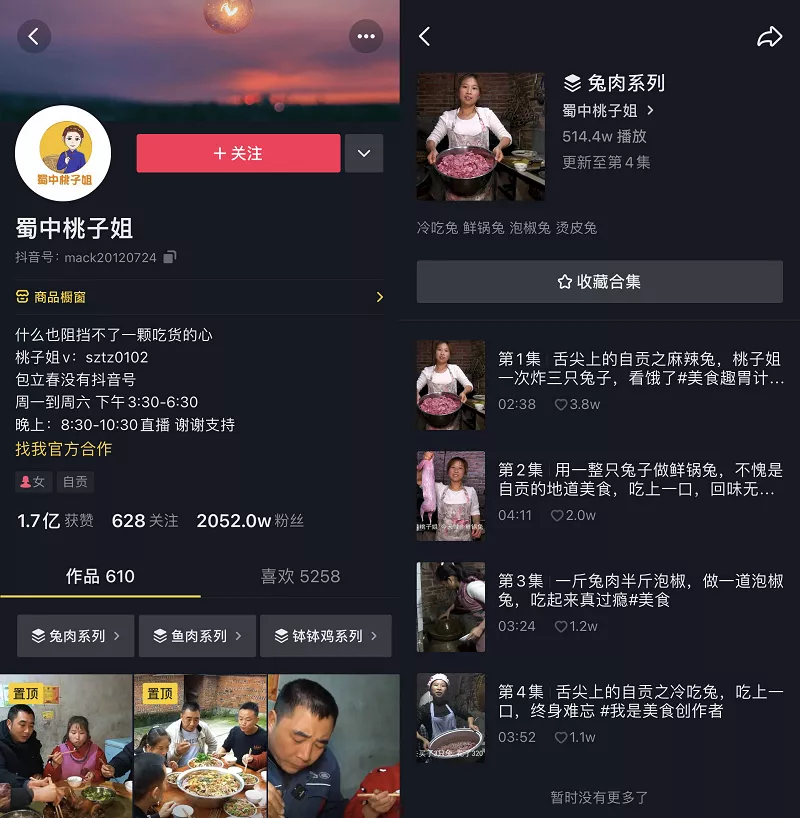The height and width of the screenshot is (818, 800).
Task: Open the 找我官方合作 link
Action: 64,449
